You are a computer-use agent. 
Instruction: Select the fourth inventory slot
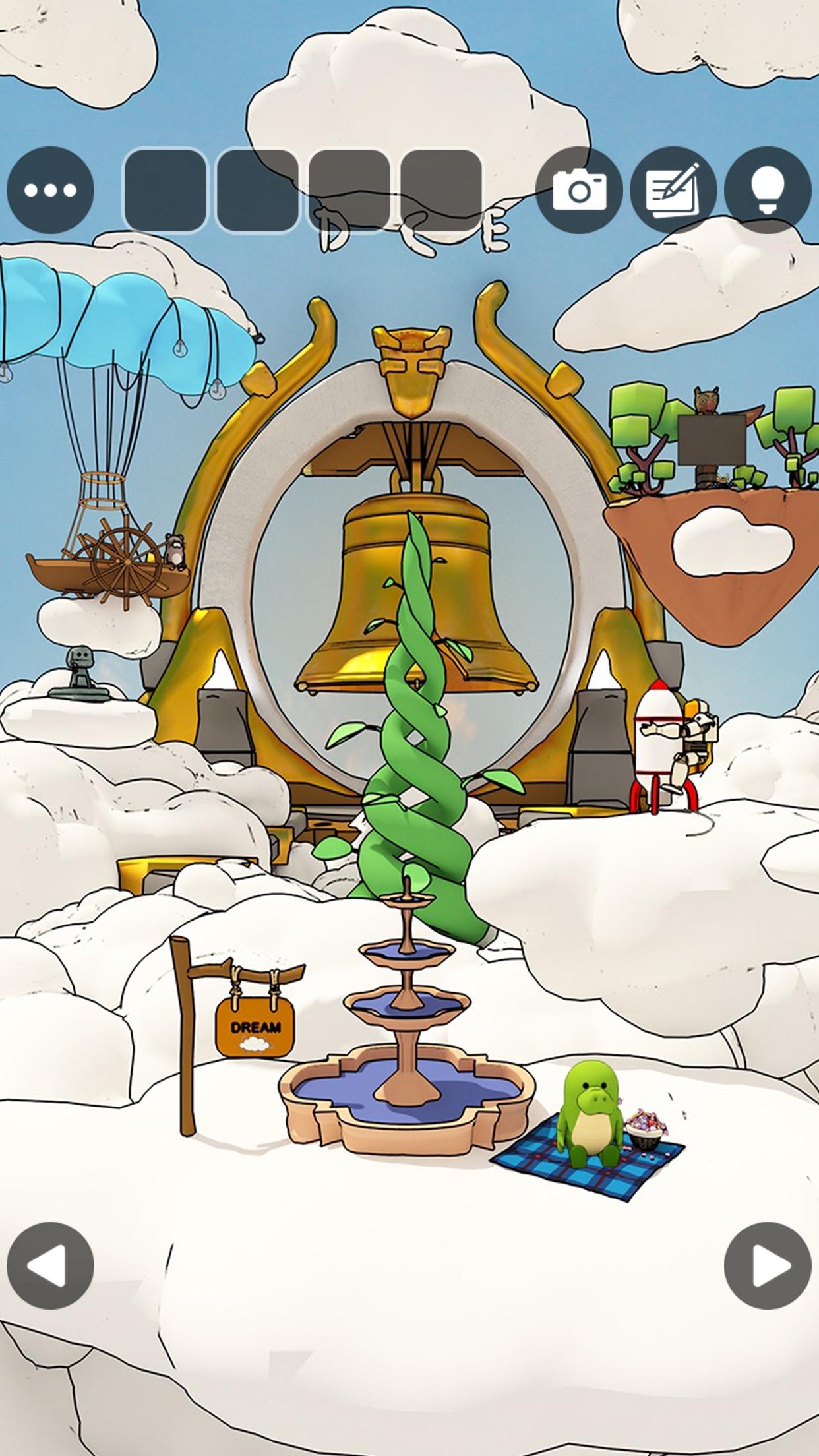(440, 191)
